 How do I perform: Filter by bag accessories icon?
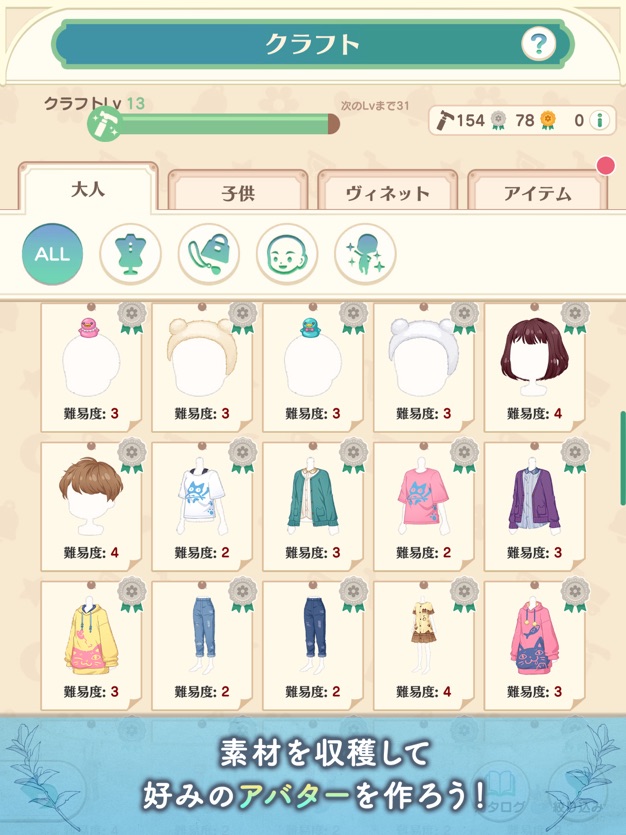tap(208, 254)
